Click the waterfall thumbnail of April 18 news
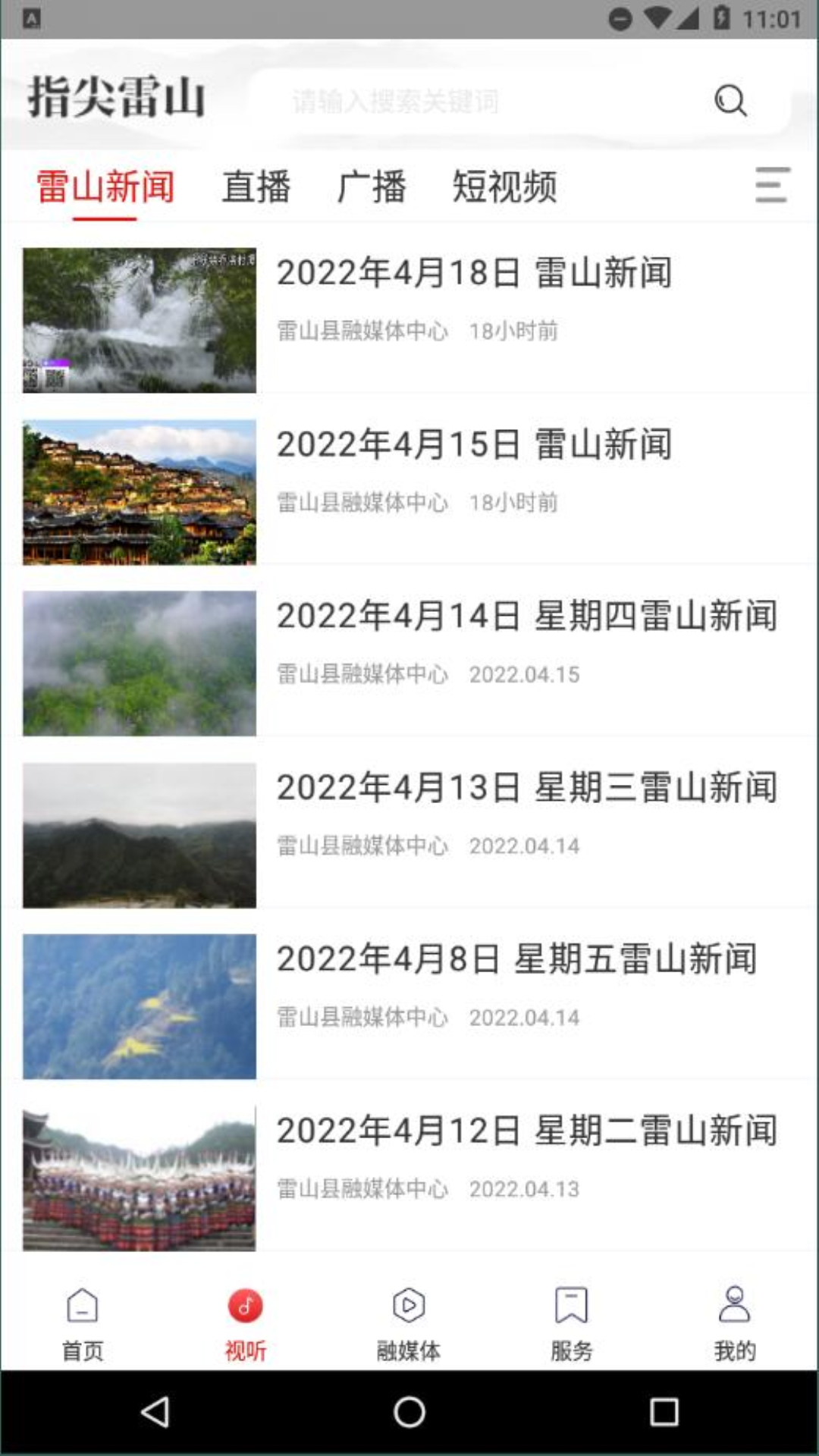The height and width of the screenshot is (1456, 819). [140, 318]
